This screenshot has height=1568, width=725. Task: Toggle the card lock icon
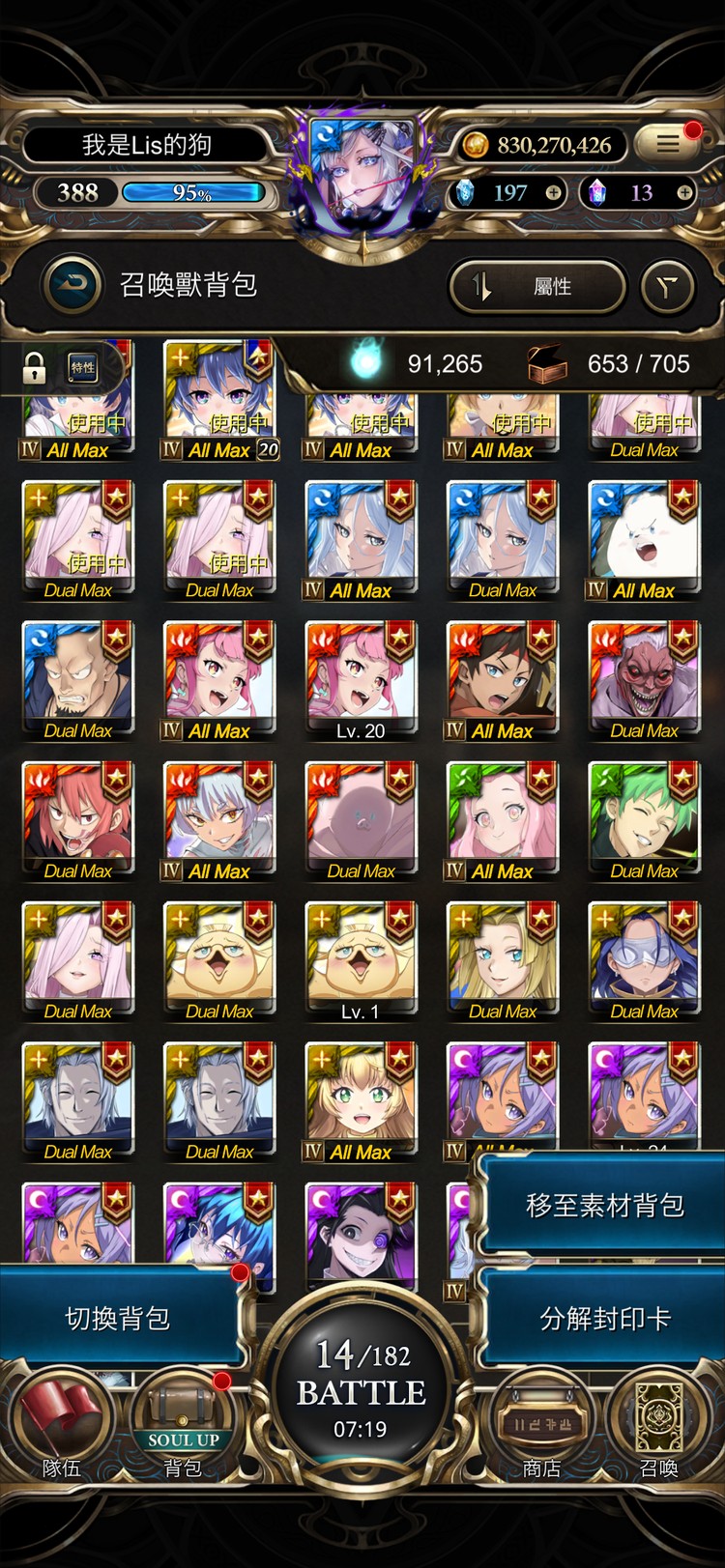pos(34,366)
